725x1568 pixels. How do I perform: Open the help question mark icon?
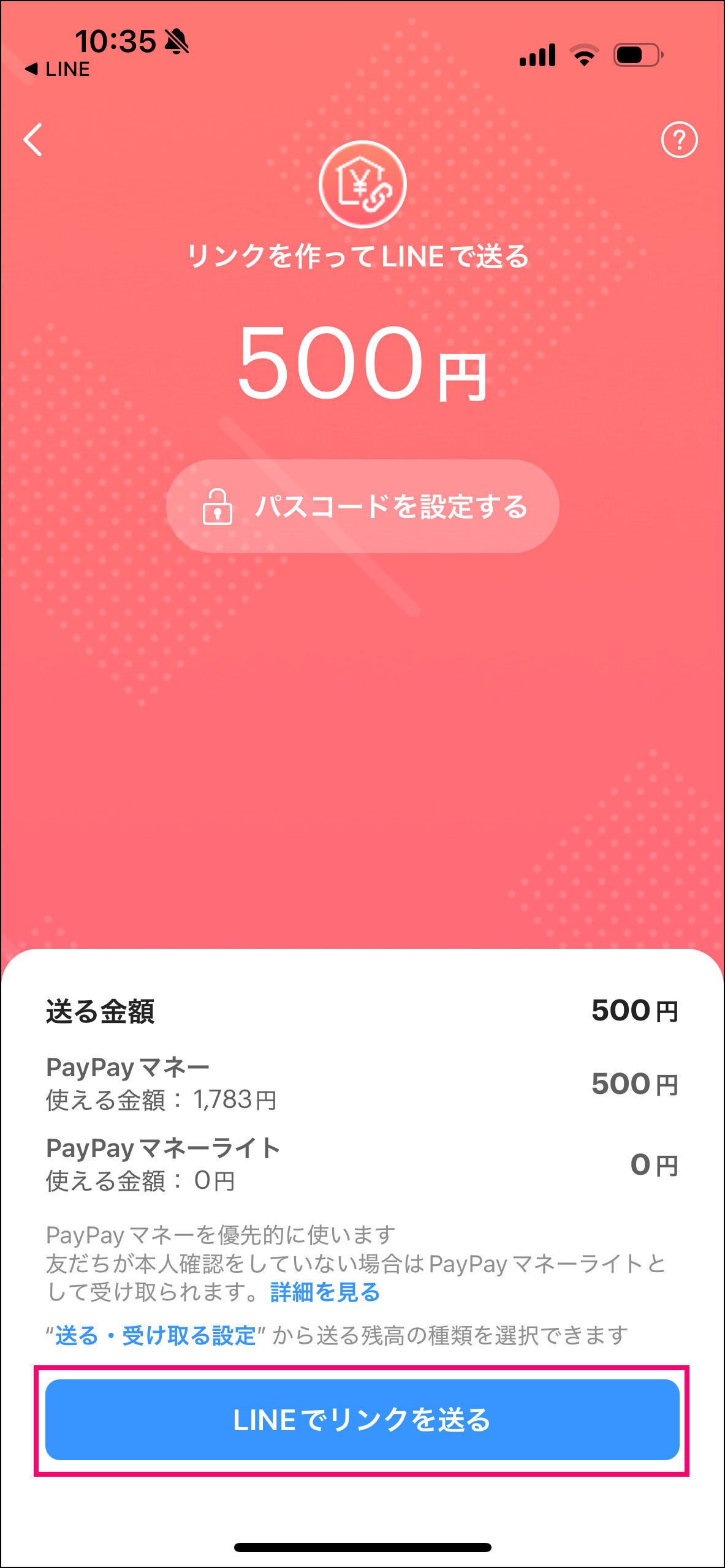point(679,140)
